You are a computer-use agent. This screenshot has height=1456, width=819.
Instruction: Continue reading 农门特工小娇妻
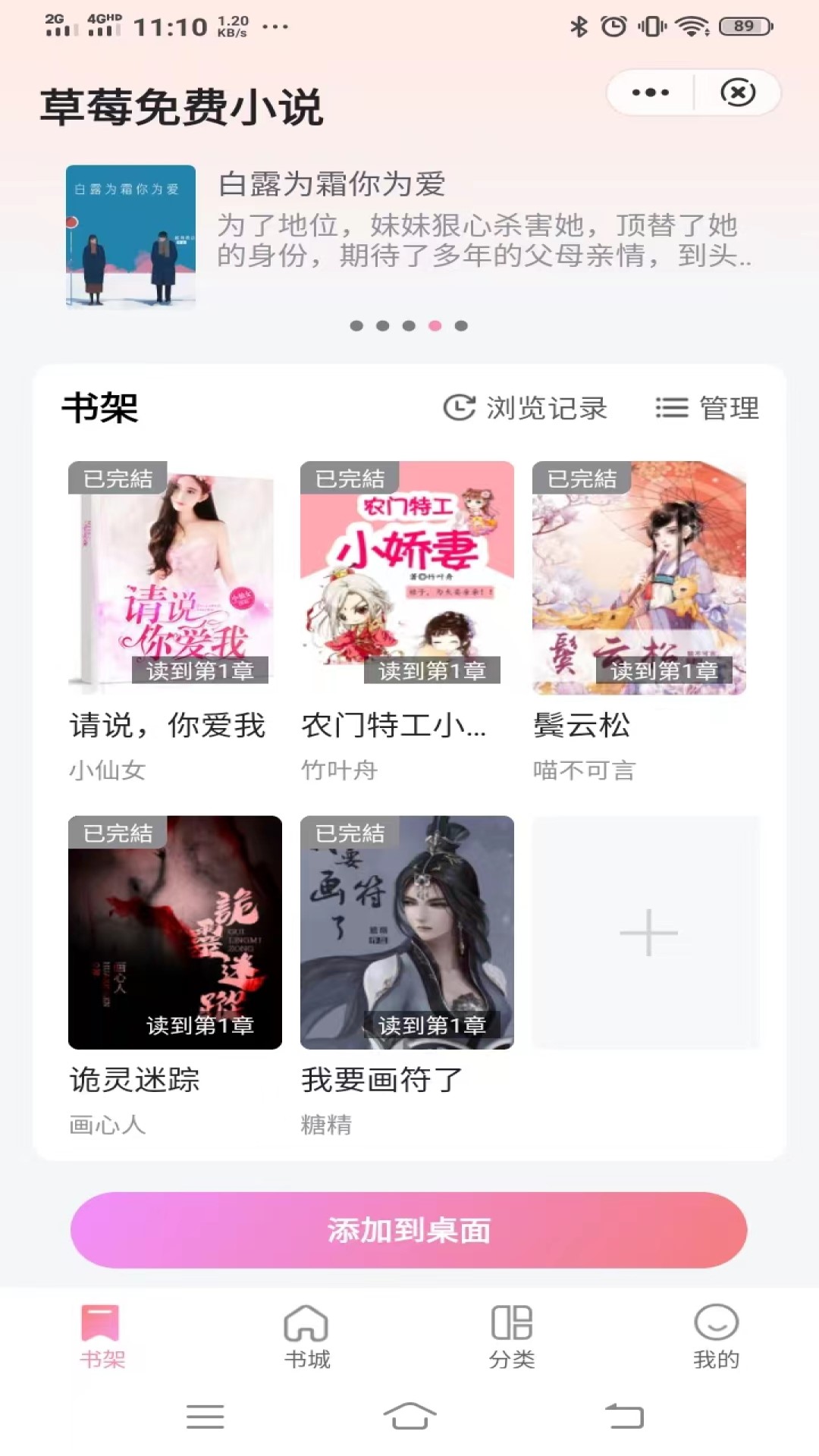coord(407,578)
